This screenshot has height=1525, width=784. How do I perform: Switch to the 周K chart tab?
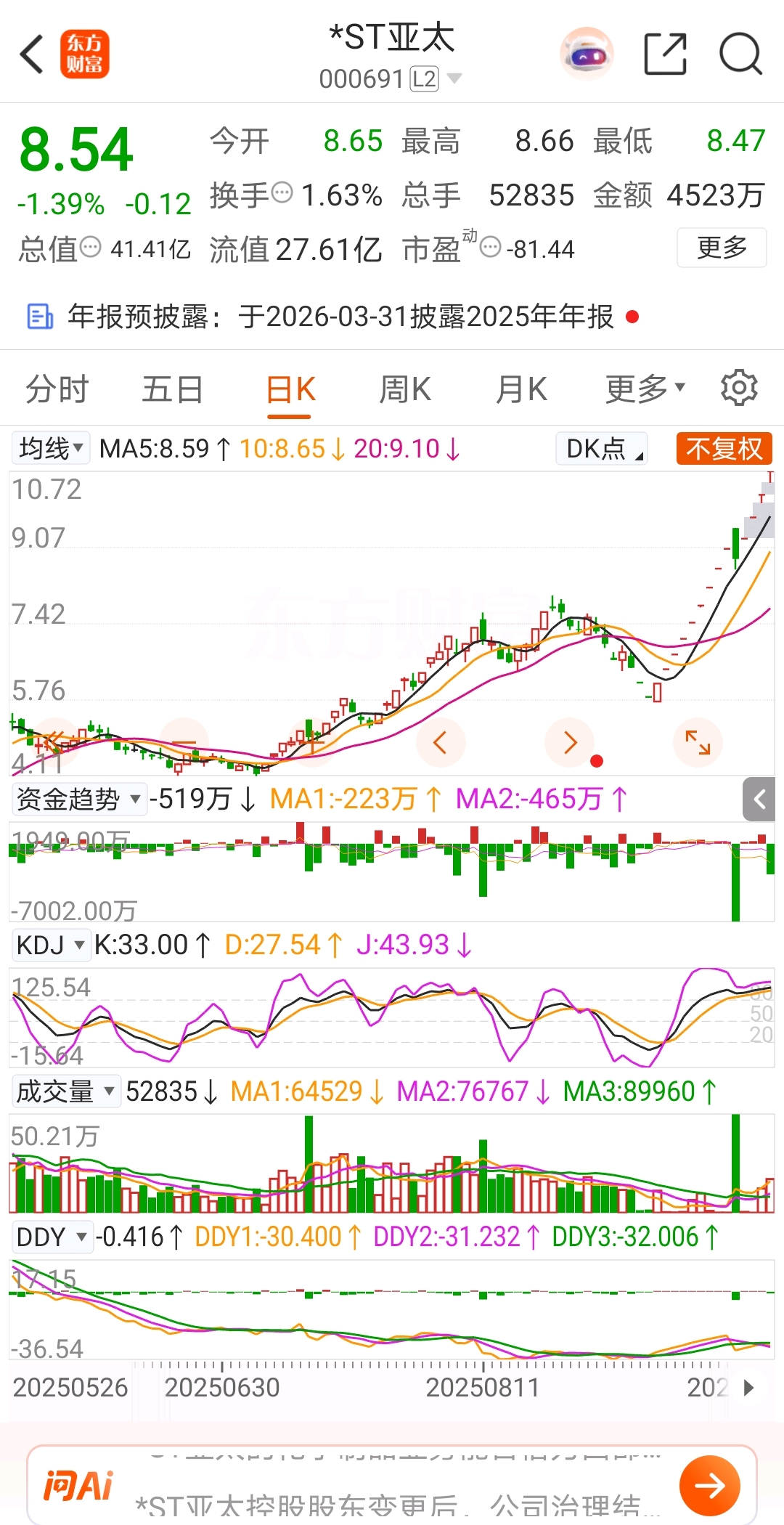tap(404, 389)
